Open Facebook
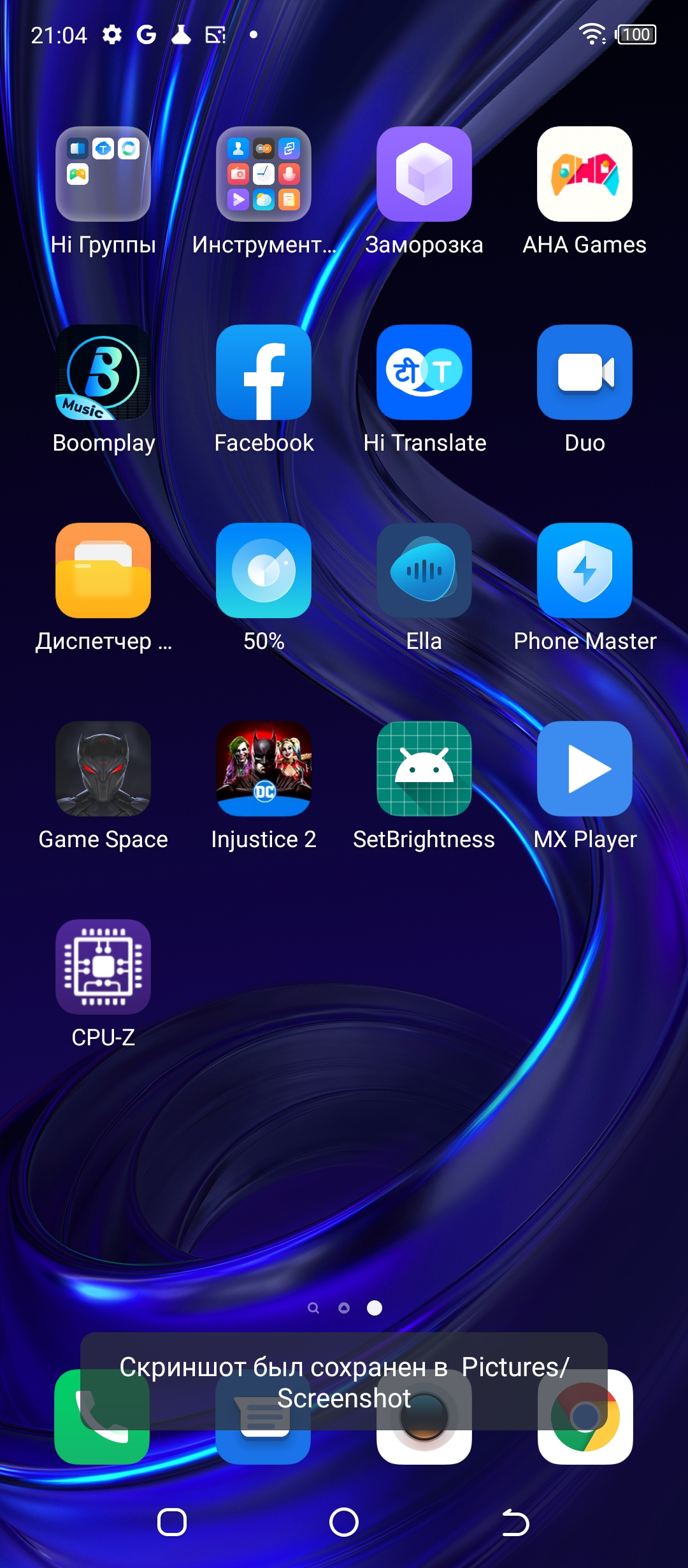688x1568 pixels. 264,372
